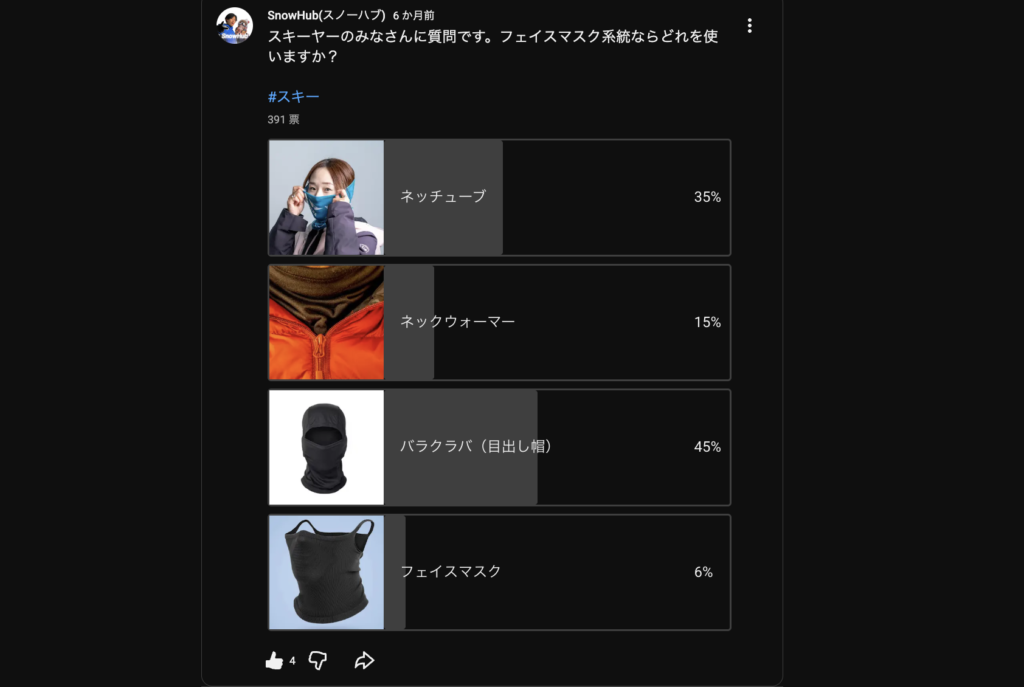Like this SnowHub poll post
Image resolution: width=1024 pixels, height=687 pixels.
coord(274,660)
